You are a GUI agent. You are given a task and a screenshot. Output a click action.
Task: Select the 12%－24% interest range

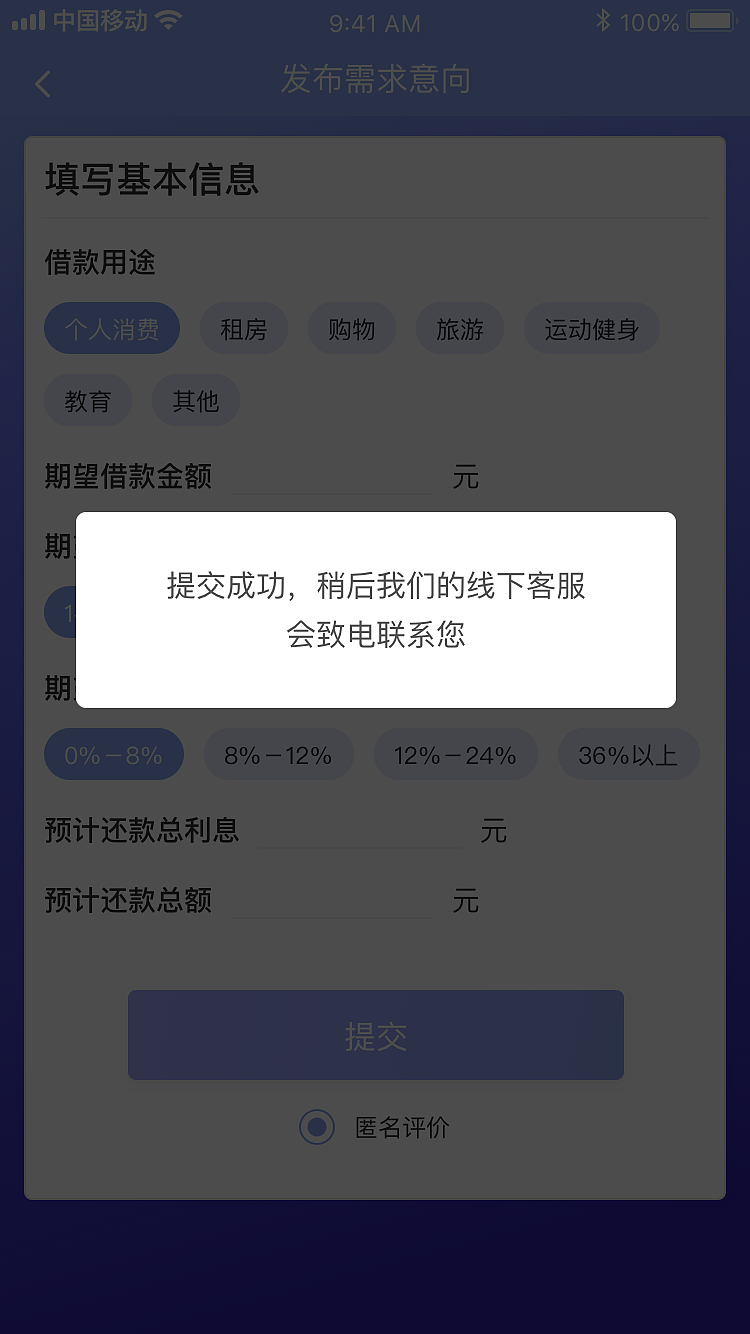456,755
